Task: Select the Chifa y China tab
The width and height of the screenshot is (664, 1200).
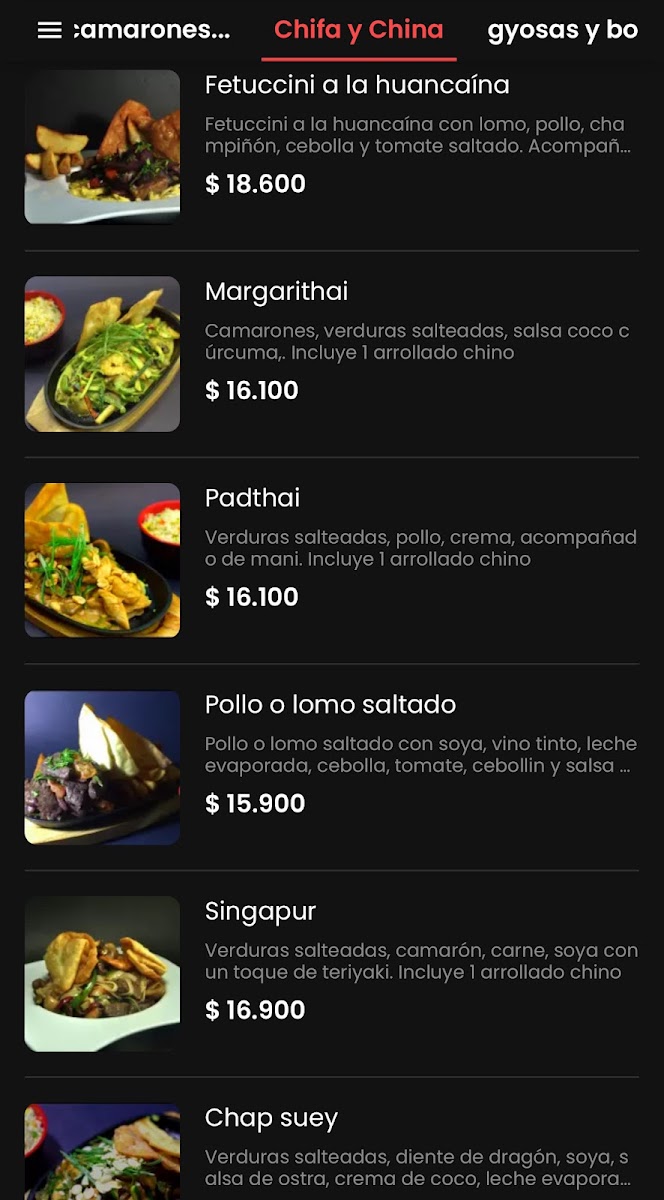Action: pos(358,30)
